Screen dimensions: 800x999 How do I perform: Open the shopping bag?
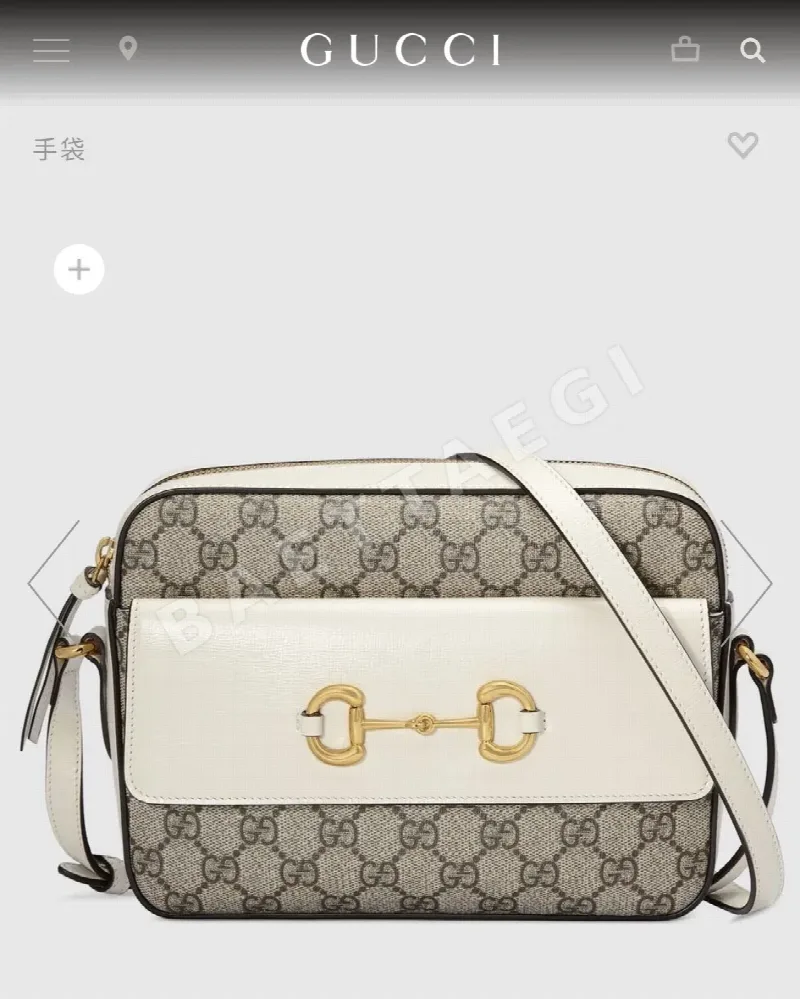click(x=685, y=49)
